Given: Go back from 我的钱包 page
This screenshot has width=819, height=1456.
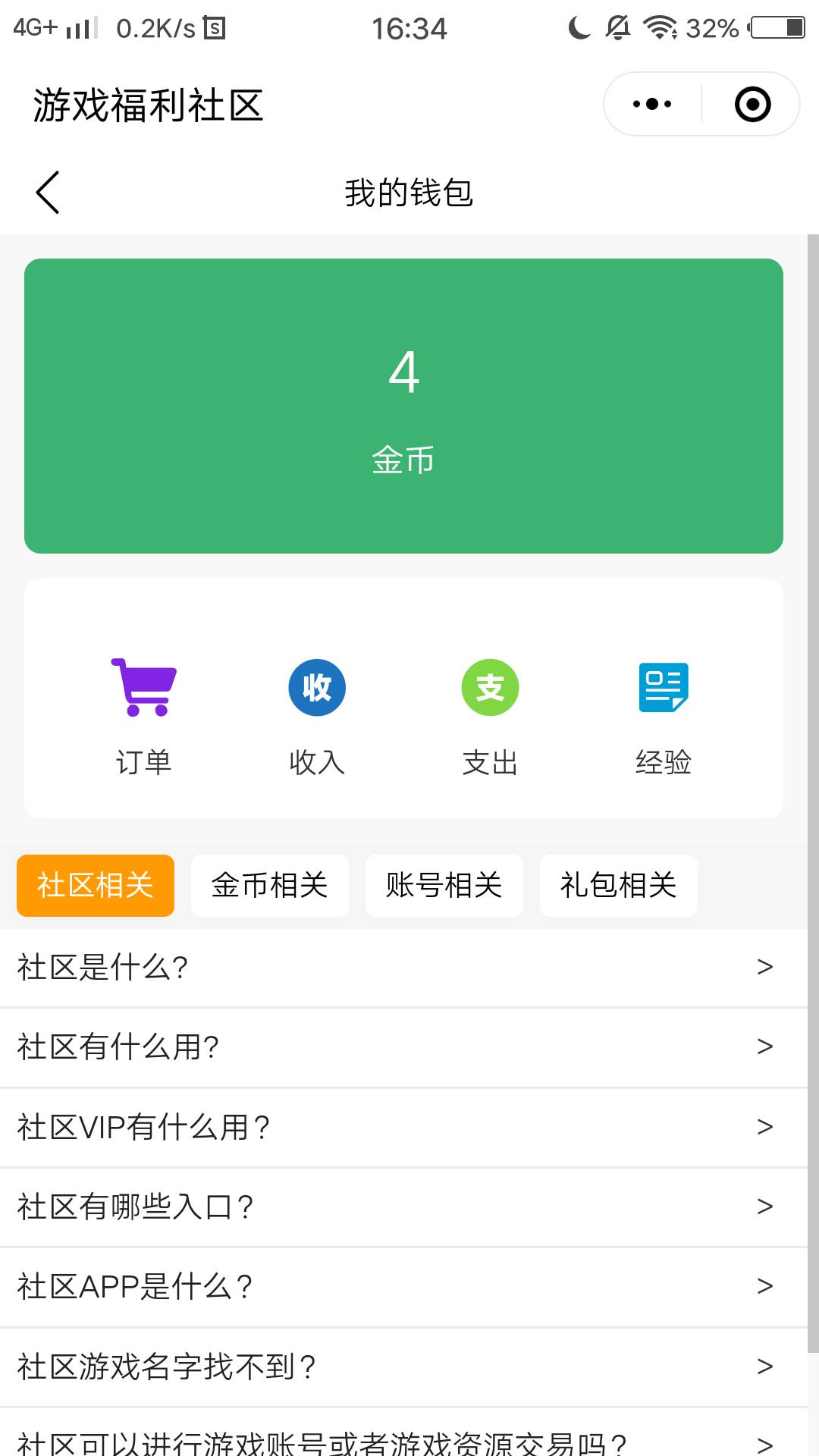Looking at the screenshot, I should click(x=48, y=193).
